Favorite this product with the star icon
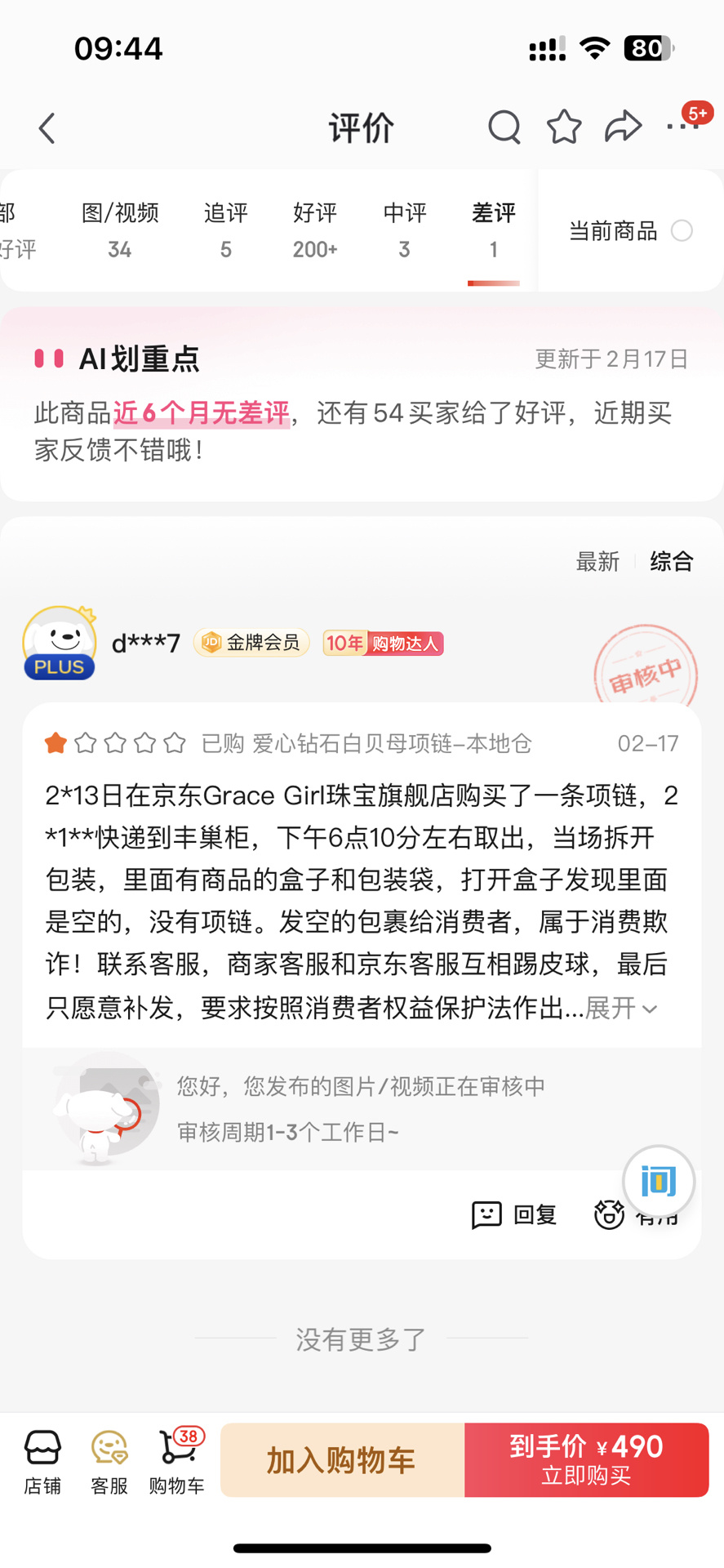This screenshot has height=1568, width=724. [x=564, y=127]
